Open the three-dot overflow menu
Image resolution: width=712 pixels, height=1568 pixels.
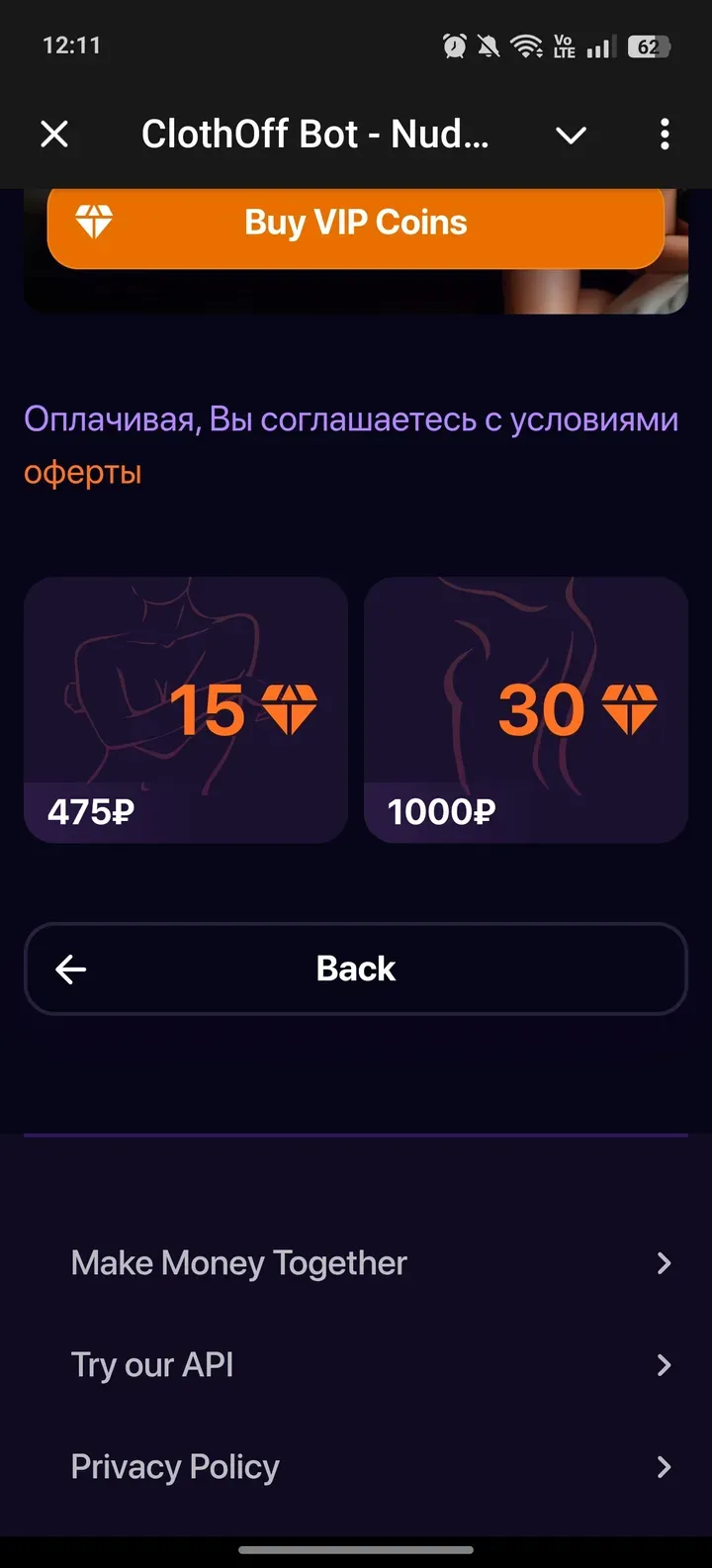coord(665,134)
